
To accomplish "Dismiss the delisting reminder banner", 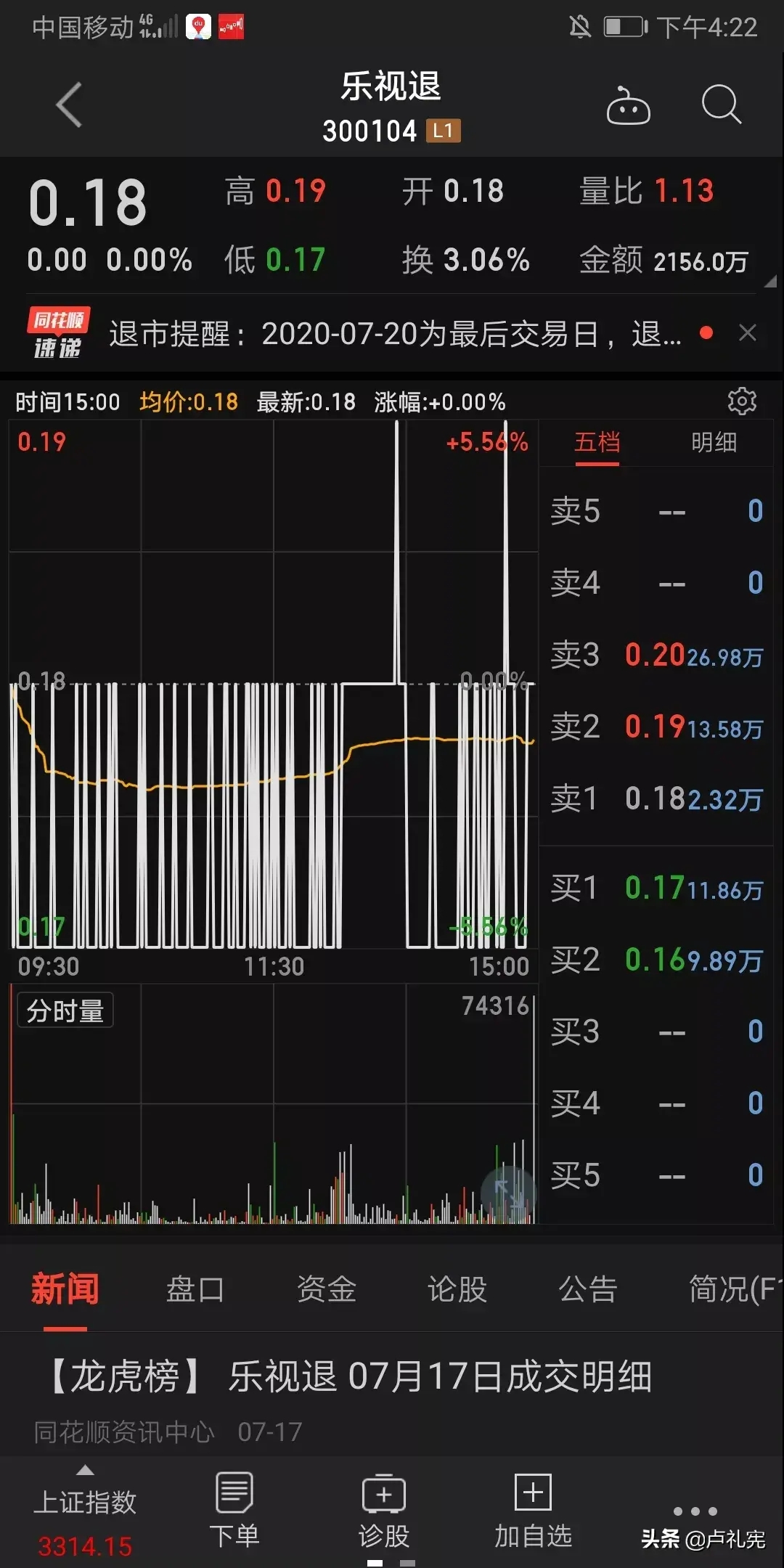I will point(747,333).
